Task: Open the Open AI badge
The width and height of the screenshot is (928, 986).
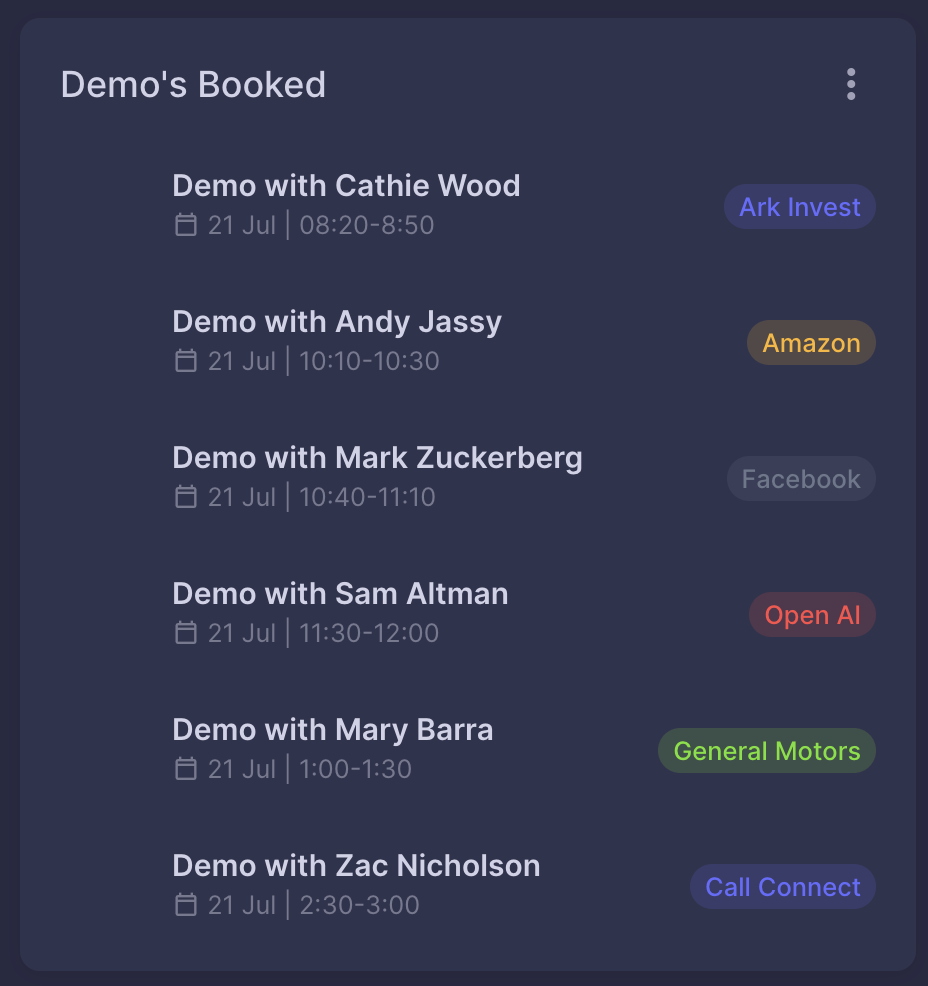Action: 812,614
